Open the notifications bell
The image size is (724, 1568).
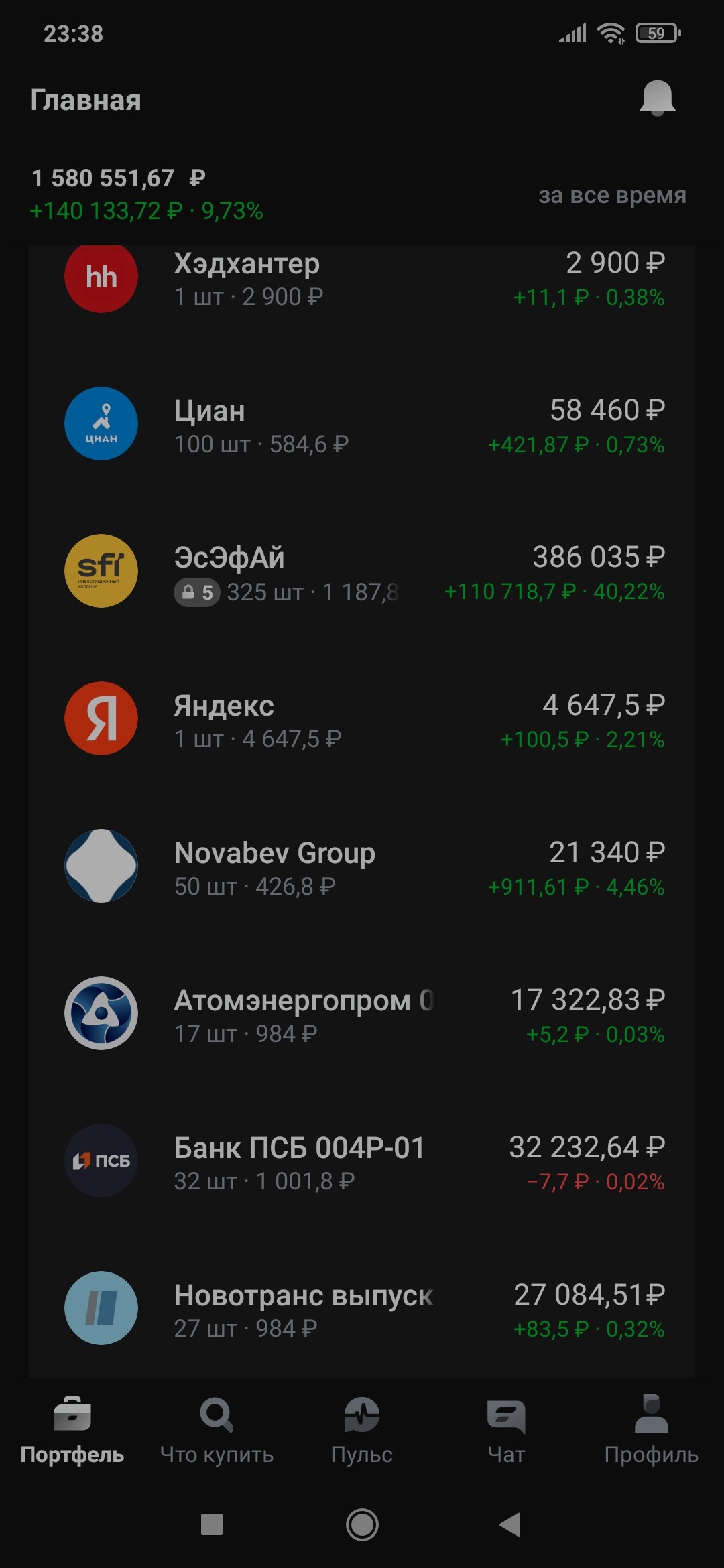(657, 99)
